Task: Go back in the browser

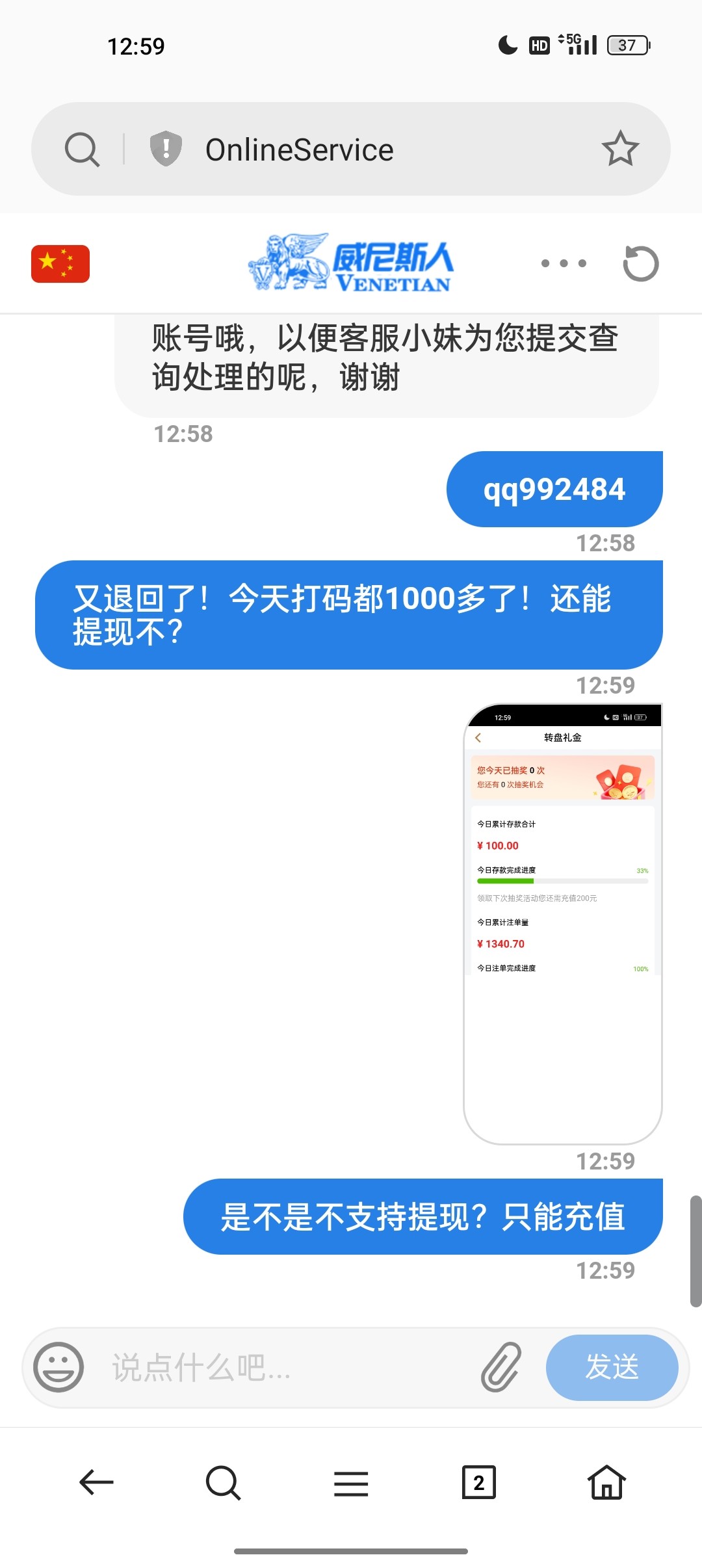Action: (96, 1482)
